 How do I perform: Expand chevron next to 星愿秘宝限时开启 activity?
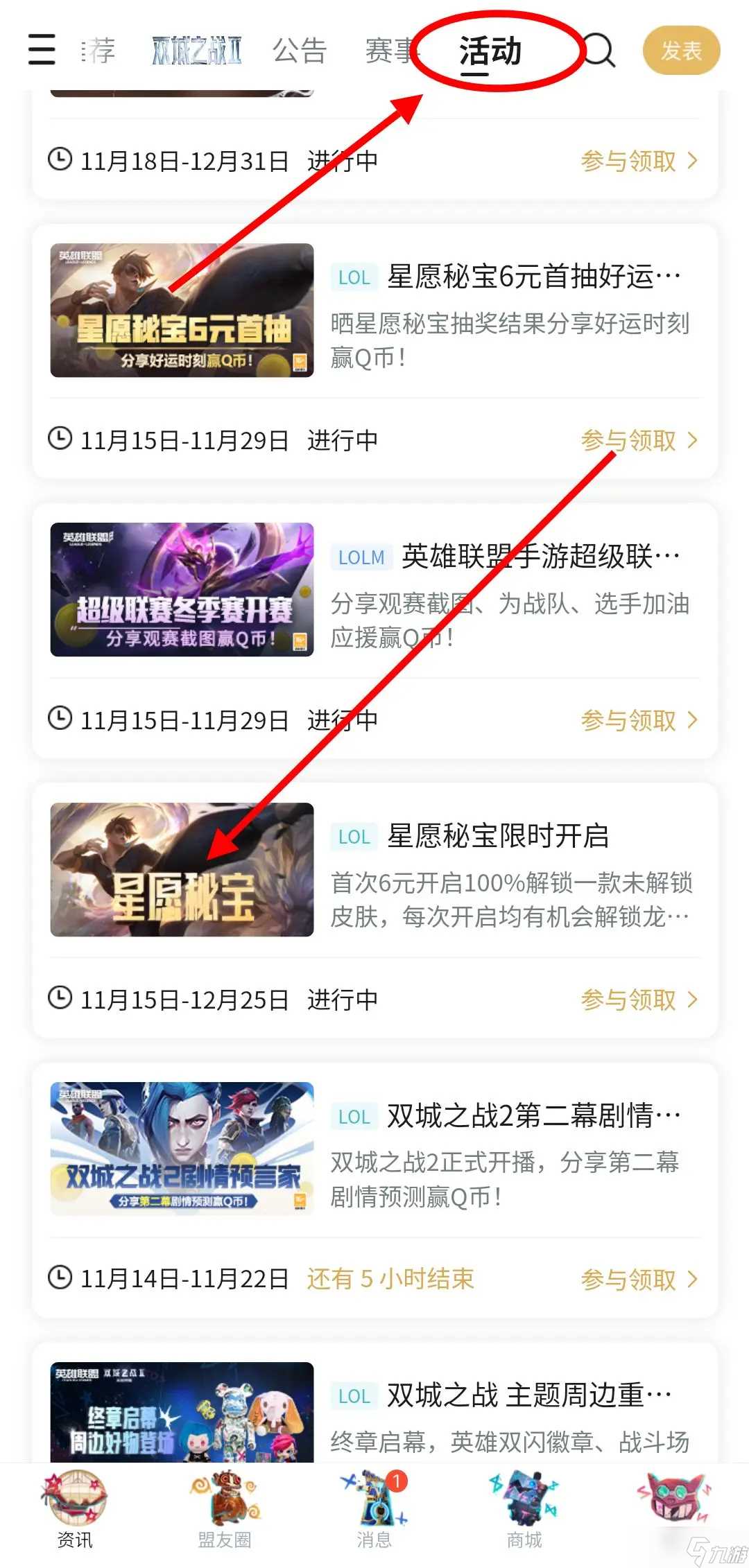(x=691, y=1000)
